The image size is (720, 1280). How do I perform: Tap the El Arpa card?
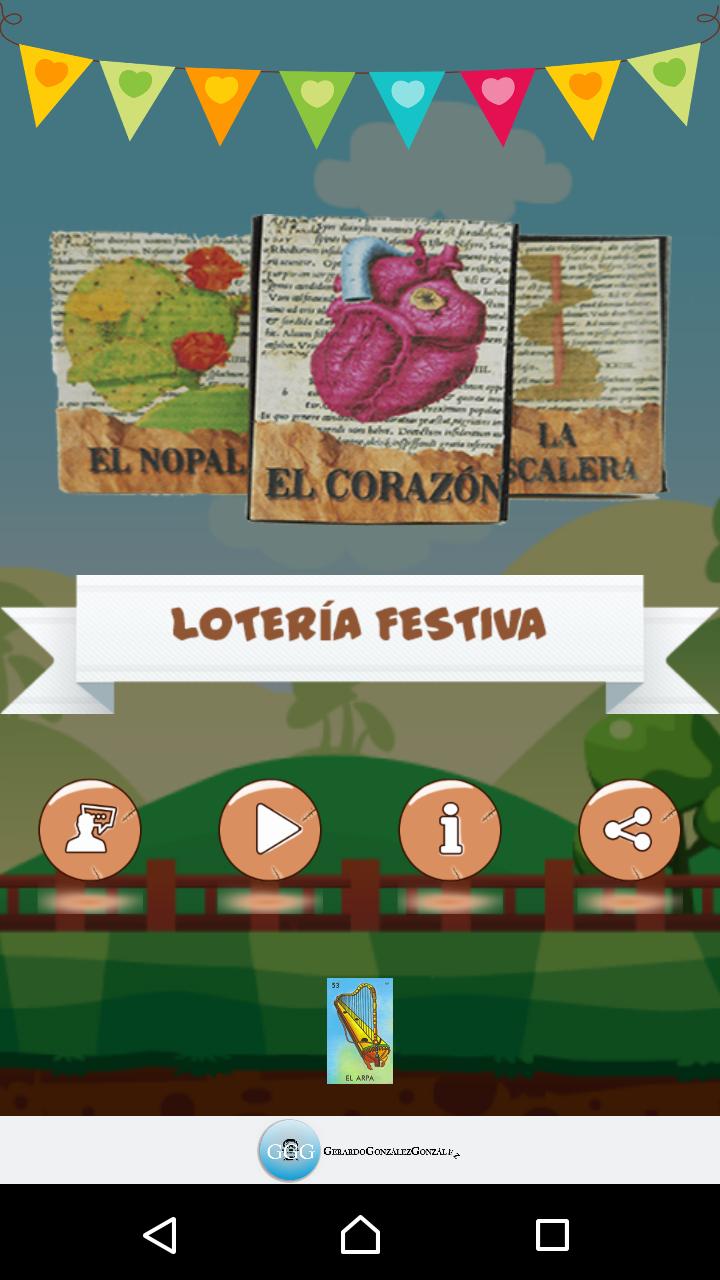click(360, 1031)
